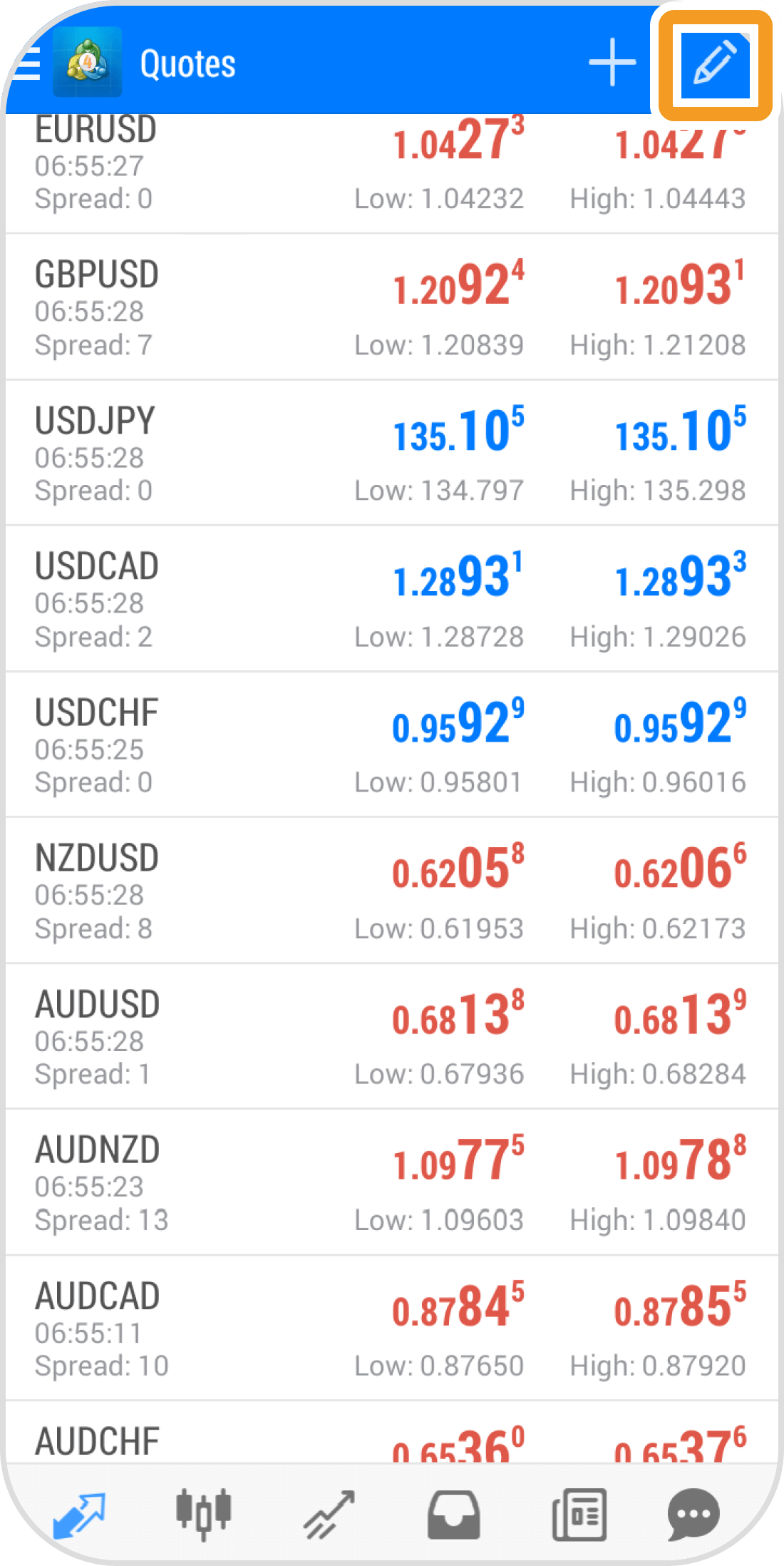Switch to the candlestick Chart tab
784x1566 pixels.
(203, 1514)
